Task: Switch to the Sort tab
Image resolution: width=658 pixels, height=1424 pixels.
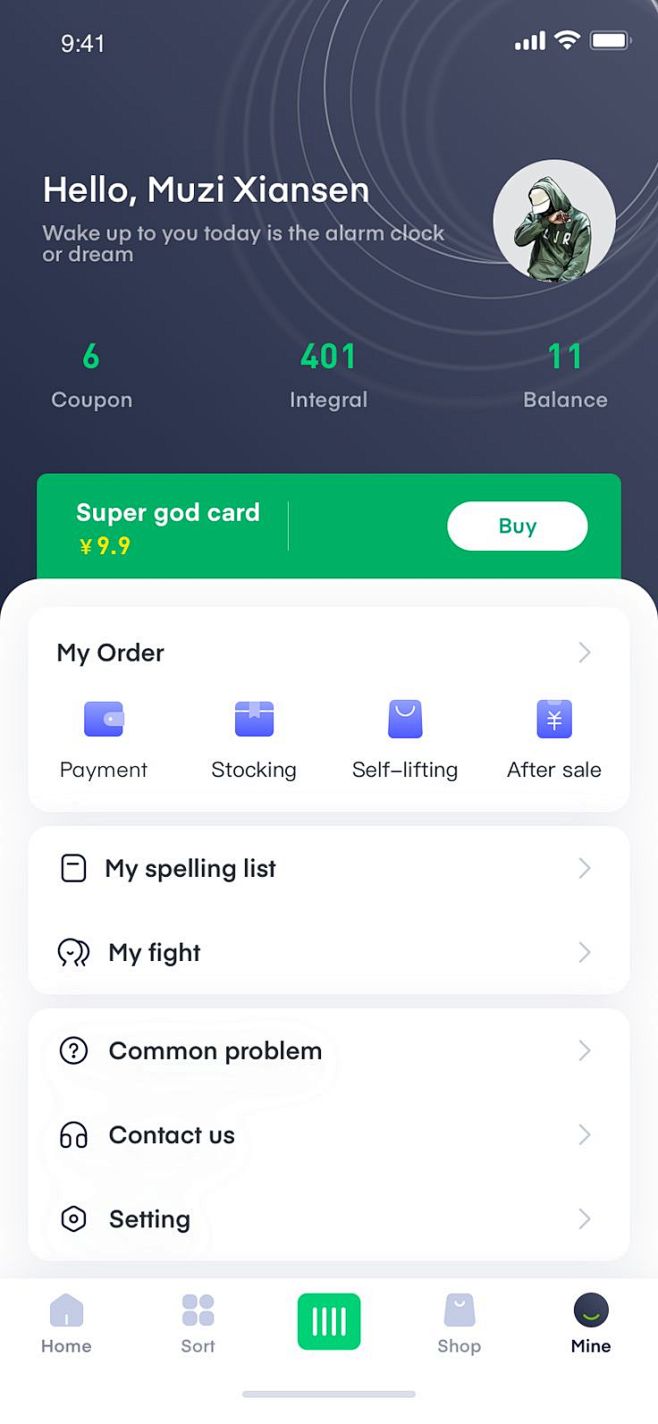Action: point(198,1323)
